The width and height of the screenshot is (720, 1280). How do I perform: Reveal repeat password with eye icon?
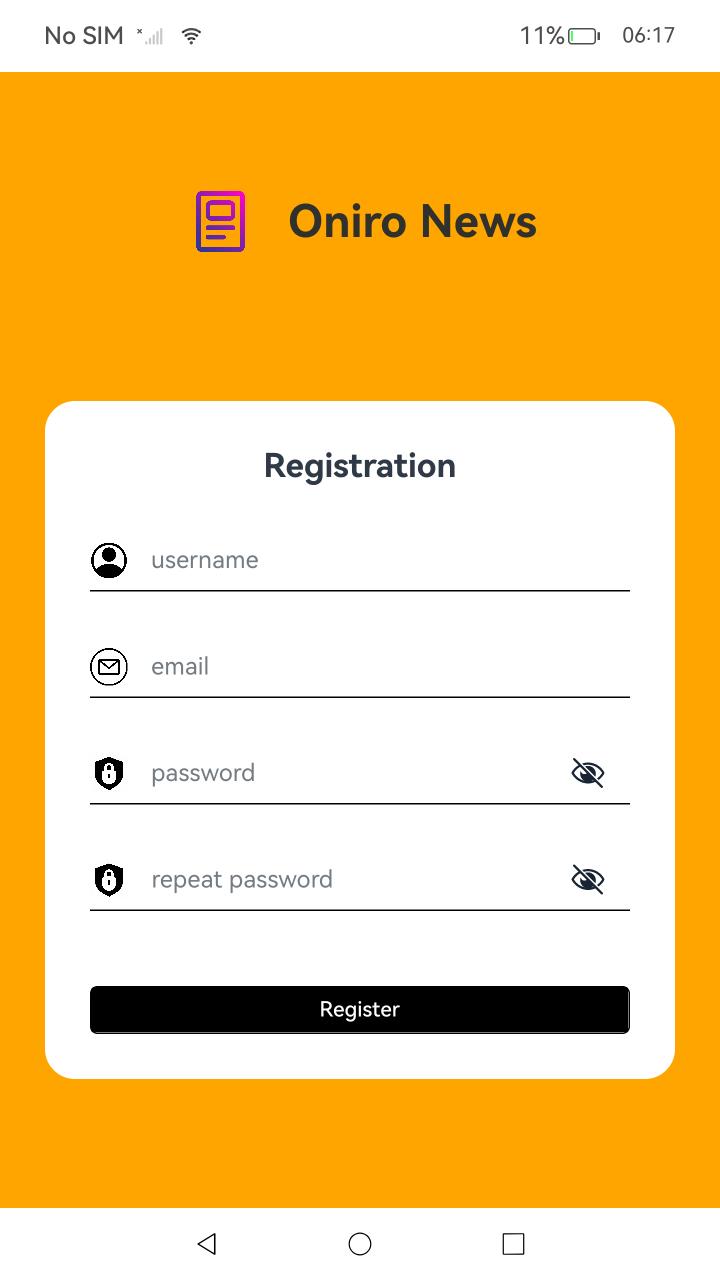[x=588, y=880]
